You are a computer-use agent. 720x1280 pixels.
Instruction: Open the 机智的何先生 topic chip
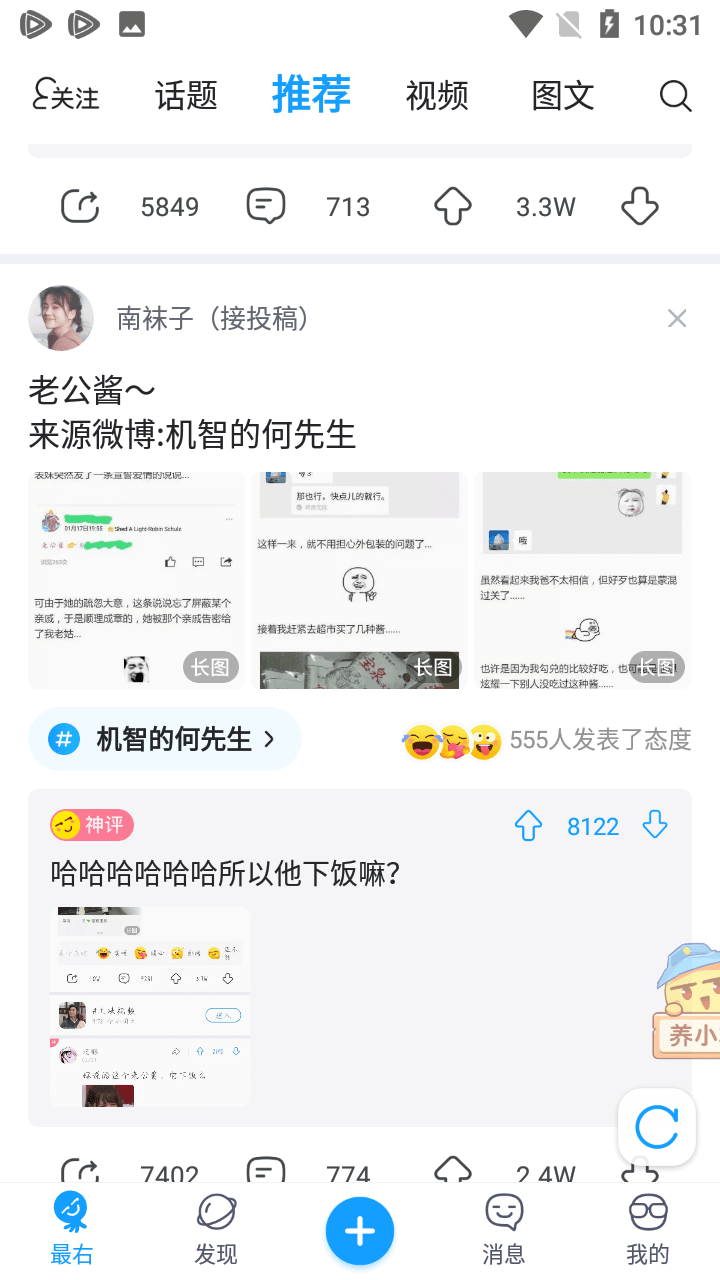pyautogui.click(x=165, y=739)
